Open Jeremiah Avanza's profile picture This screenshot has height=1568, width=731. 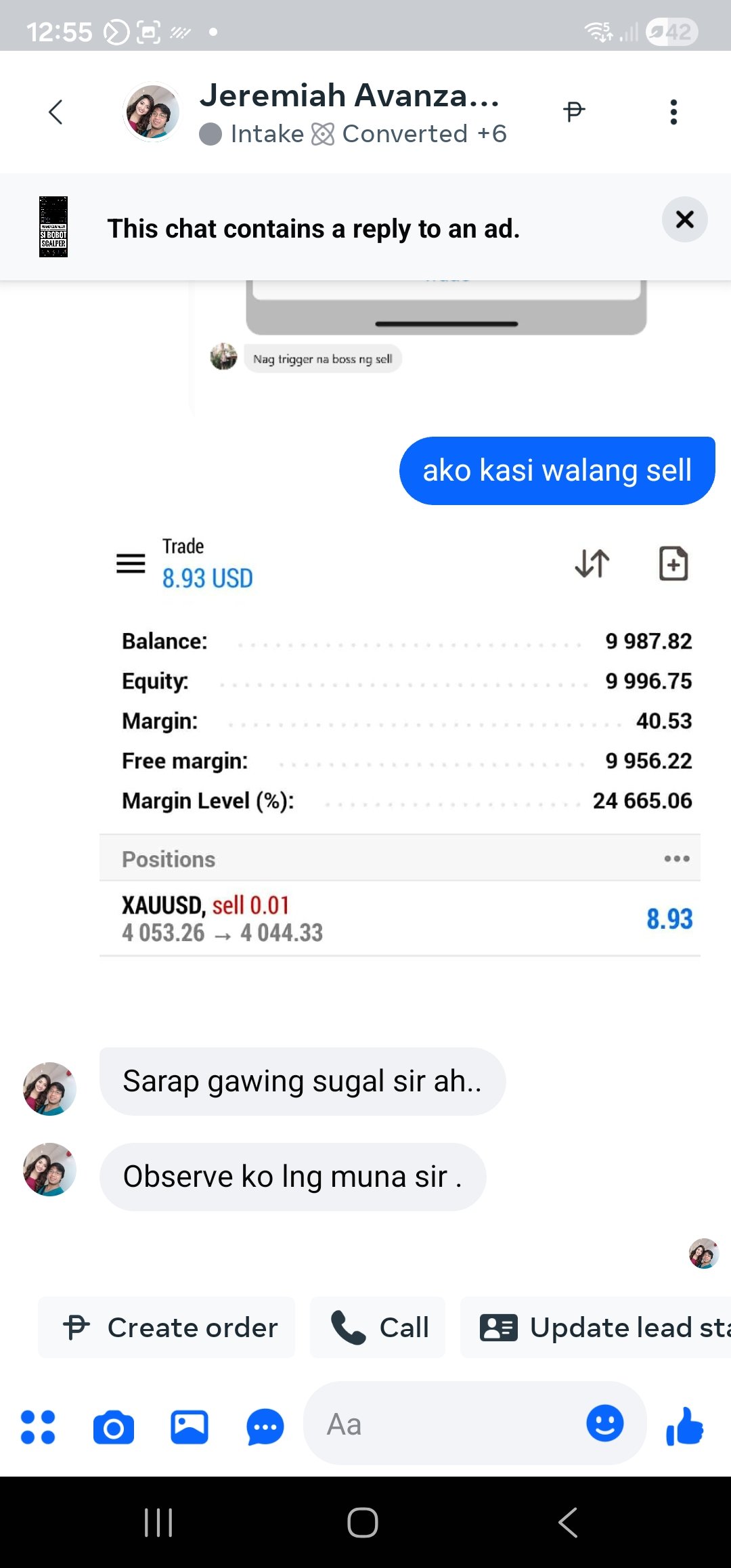point(151,111)
